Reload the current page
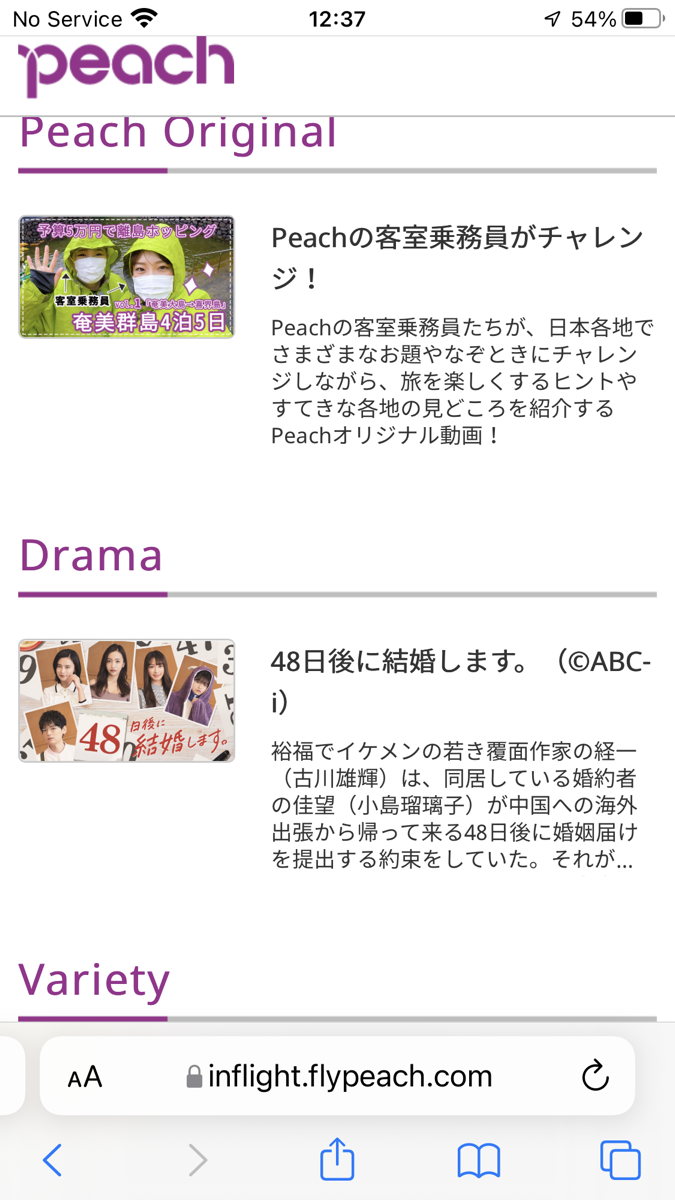This screenshot has width=675, height=1200. click(595, 1076)
